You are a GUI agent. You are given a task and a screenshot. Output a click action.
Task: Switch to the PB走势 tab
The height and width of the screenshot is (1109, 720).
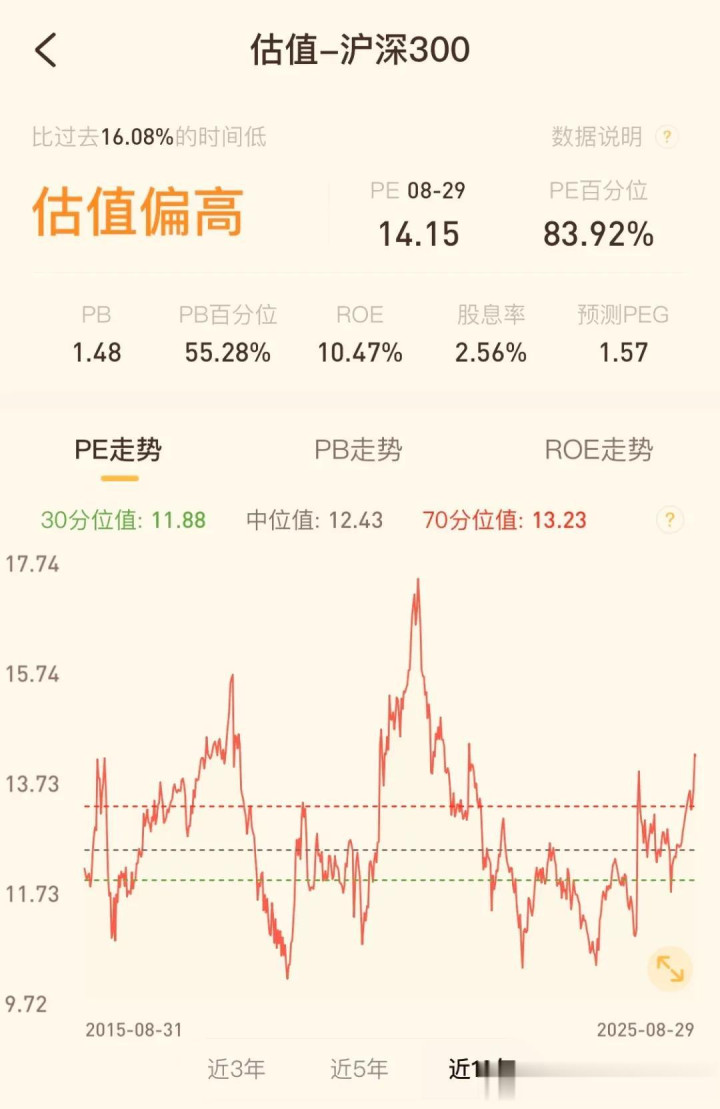pyautogui.click(x=358, y=450)
